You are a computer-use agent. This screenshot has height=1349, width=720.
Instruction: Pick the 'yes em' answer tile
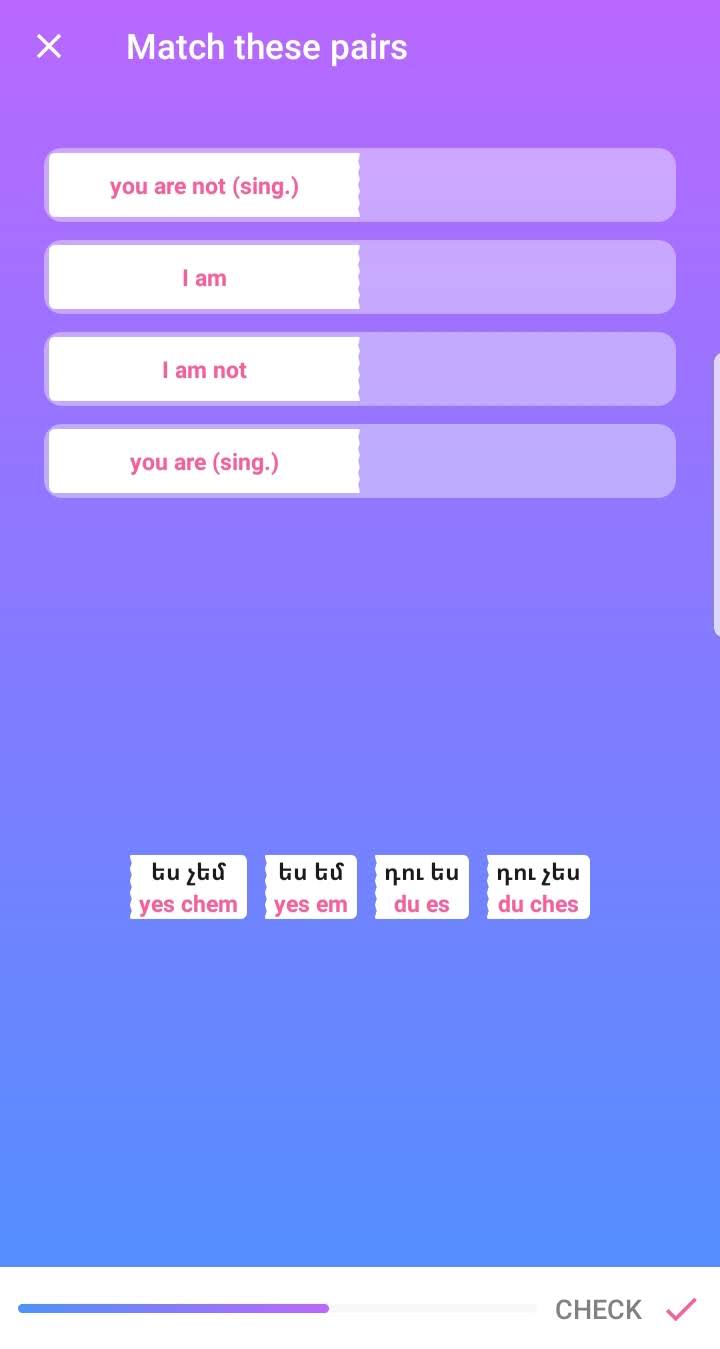311,887
